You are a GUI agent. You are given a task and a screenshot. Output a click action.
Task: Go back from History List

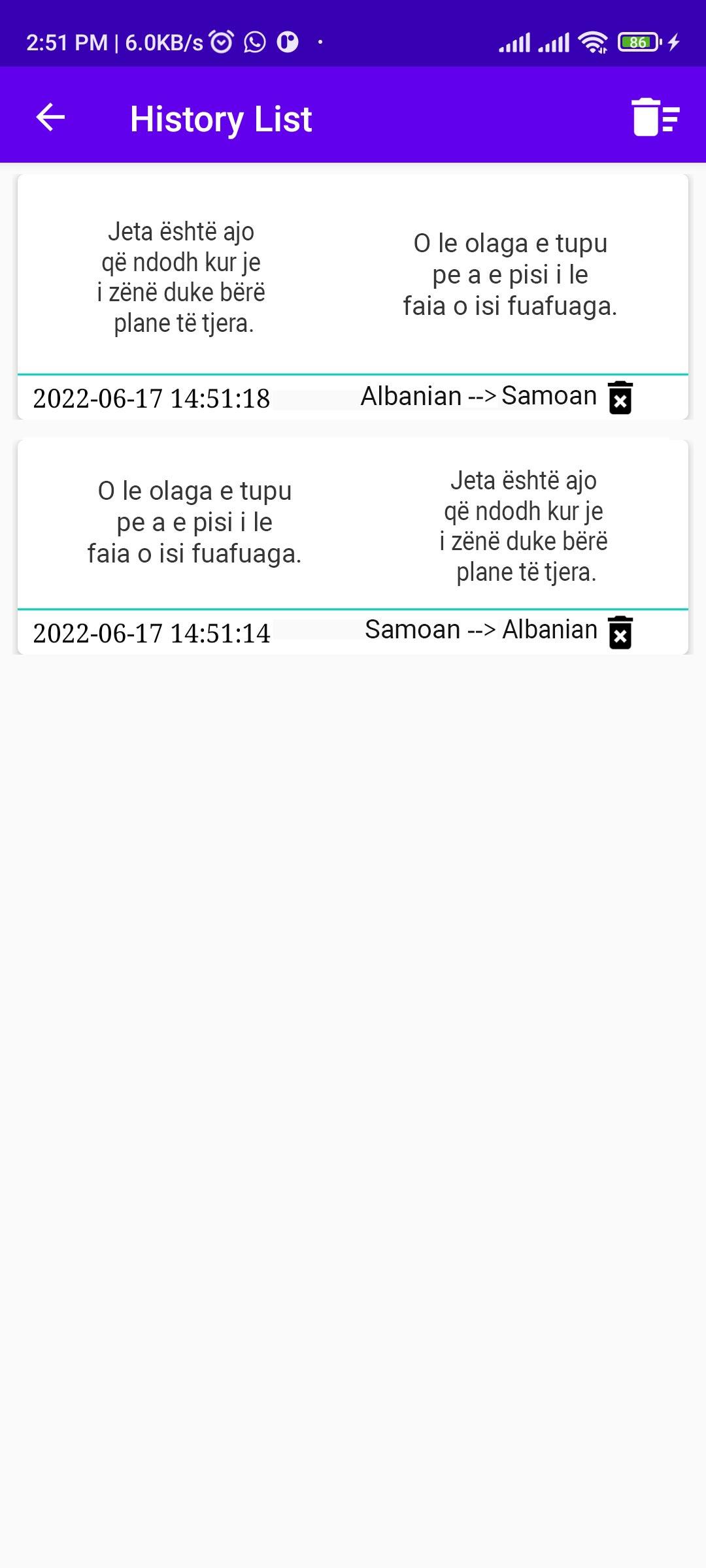tap(50, 118)
